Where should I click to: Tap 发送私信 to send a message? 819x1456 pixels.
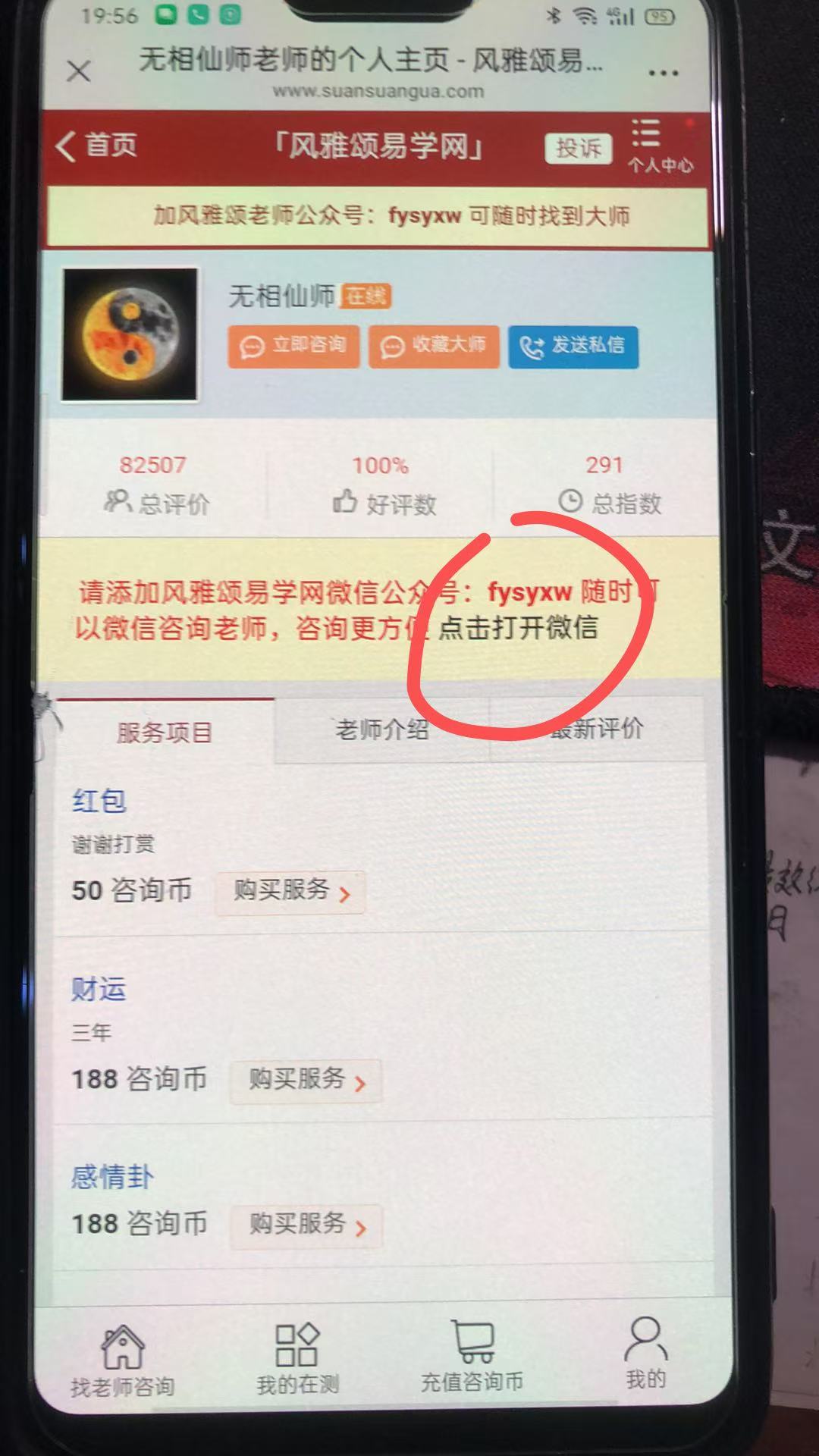[x=573, y=347]
